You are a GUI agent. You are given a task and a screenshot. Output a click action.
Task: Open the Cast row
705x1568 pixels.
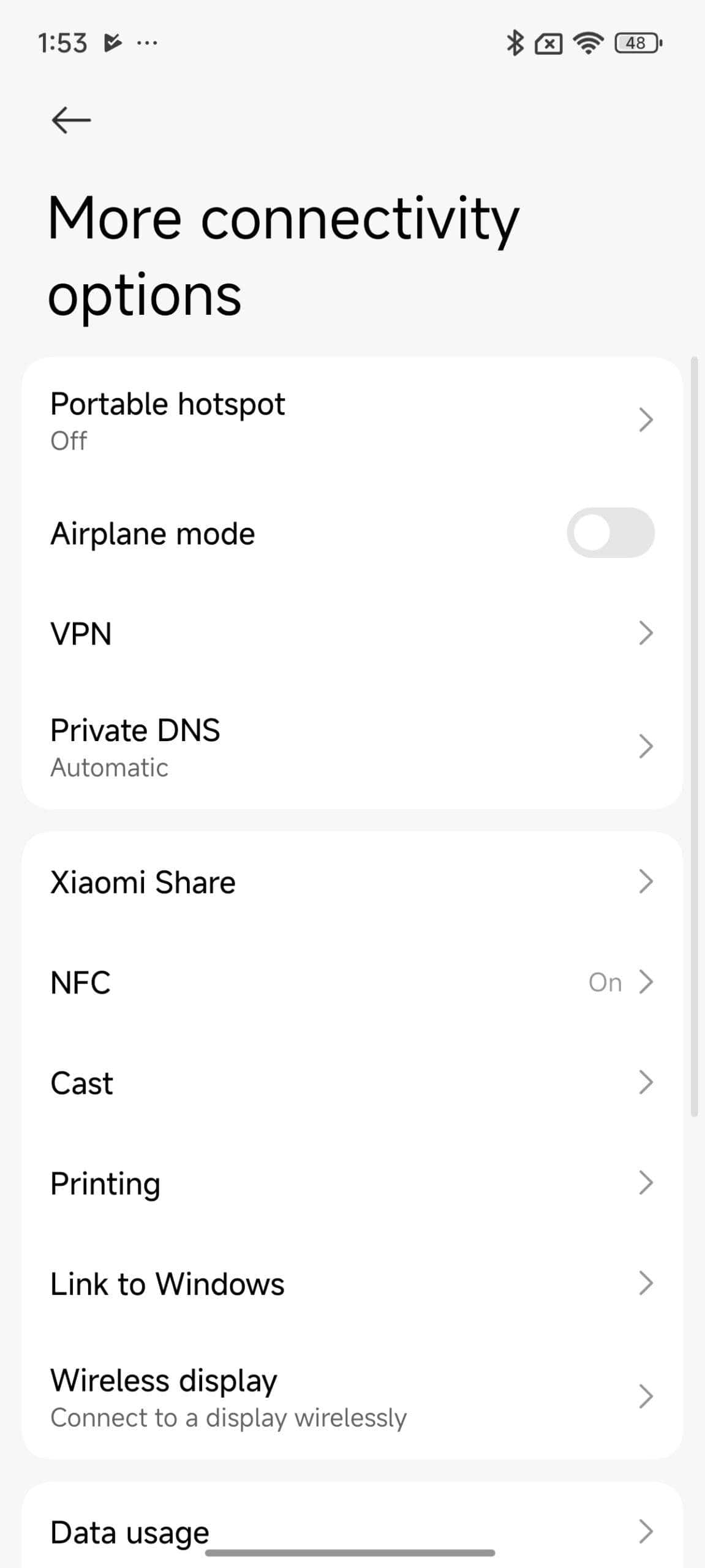pos(352,1082)
